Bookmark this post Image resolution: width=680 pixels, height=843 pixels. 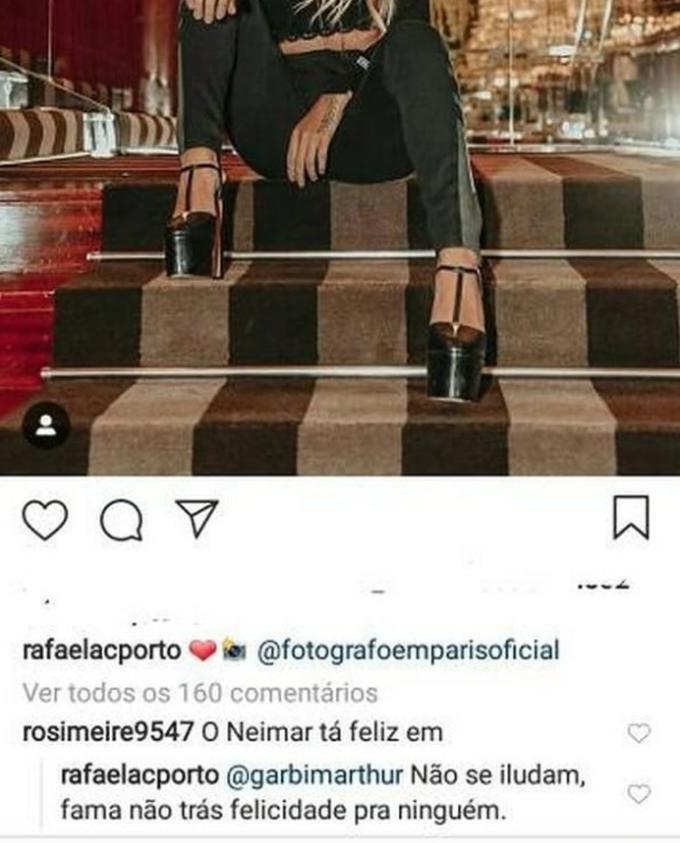(x=631, y=518)
